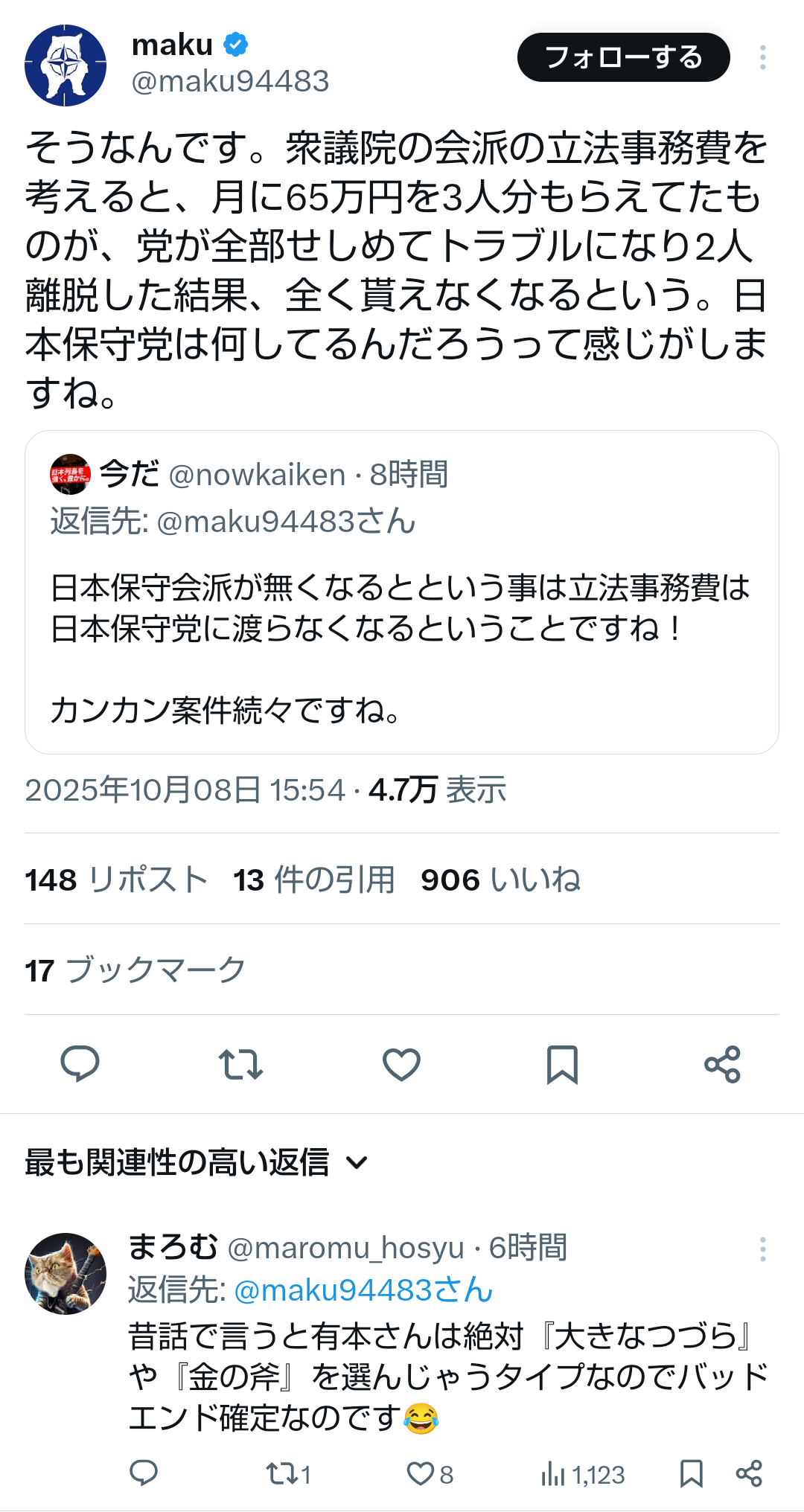View the 906 いいね likes list
The image size is (804, 1512).
coord(500,880)
